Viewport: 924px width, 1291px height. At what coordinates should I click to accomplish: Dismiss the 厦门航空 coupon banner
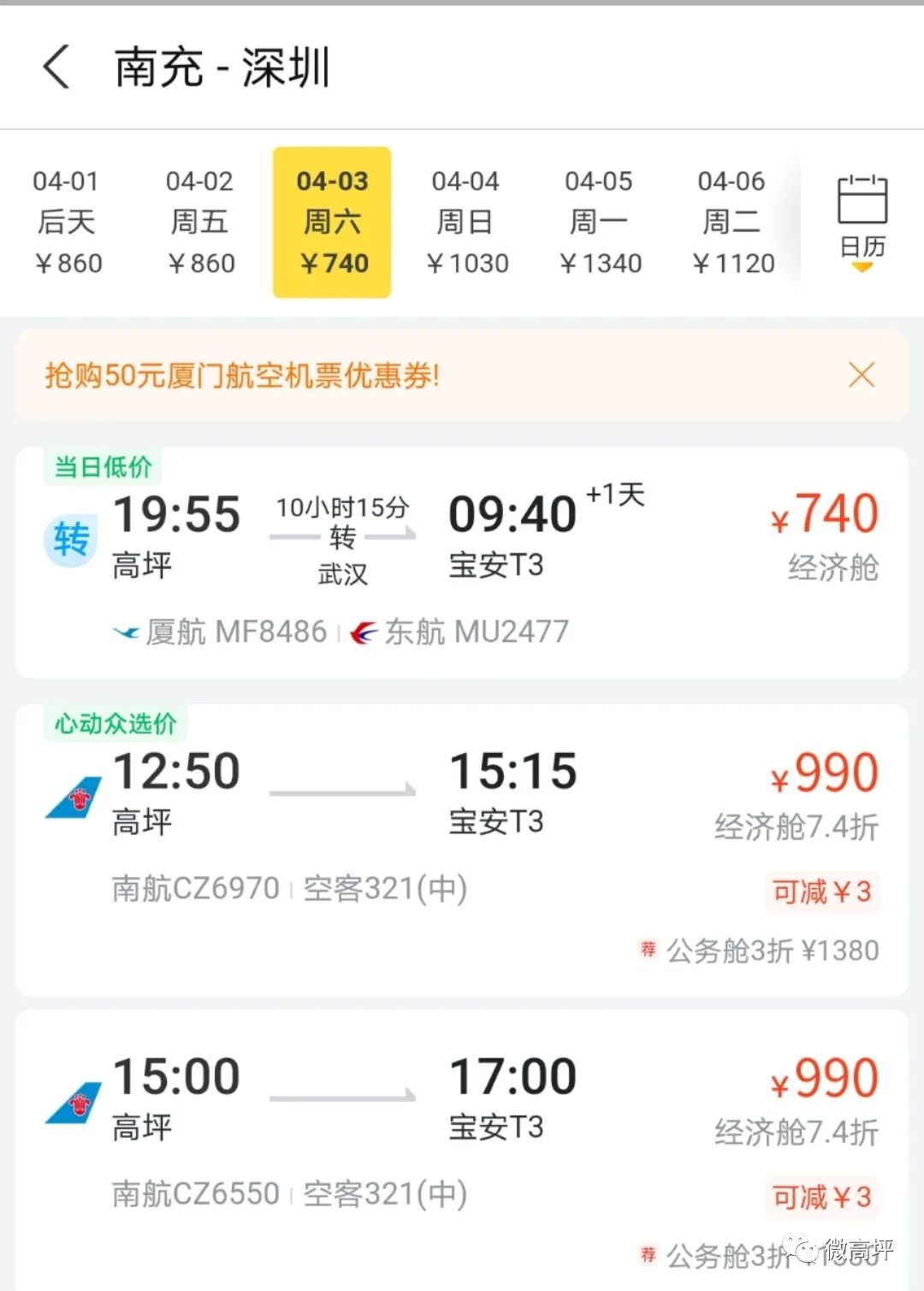point(862,375)
